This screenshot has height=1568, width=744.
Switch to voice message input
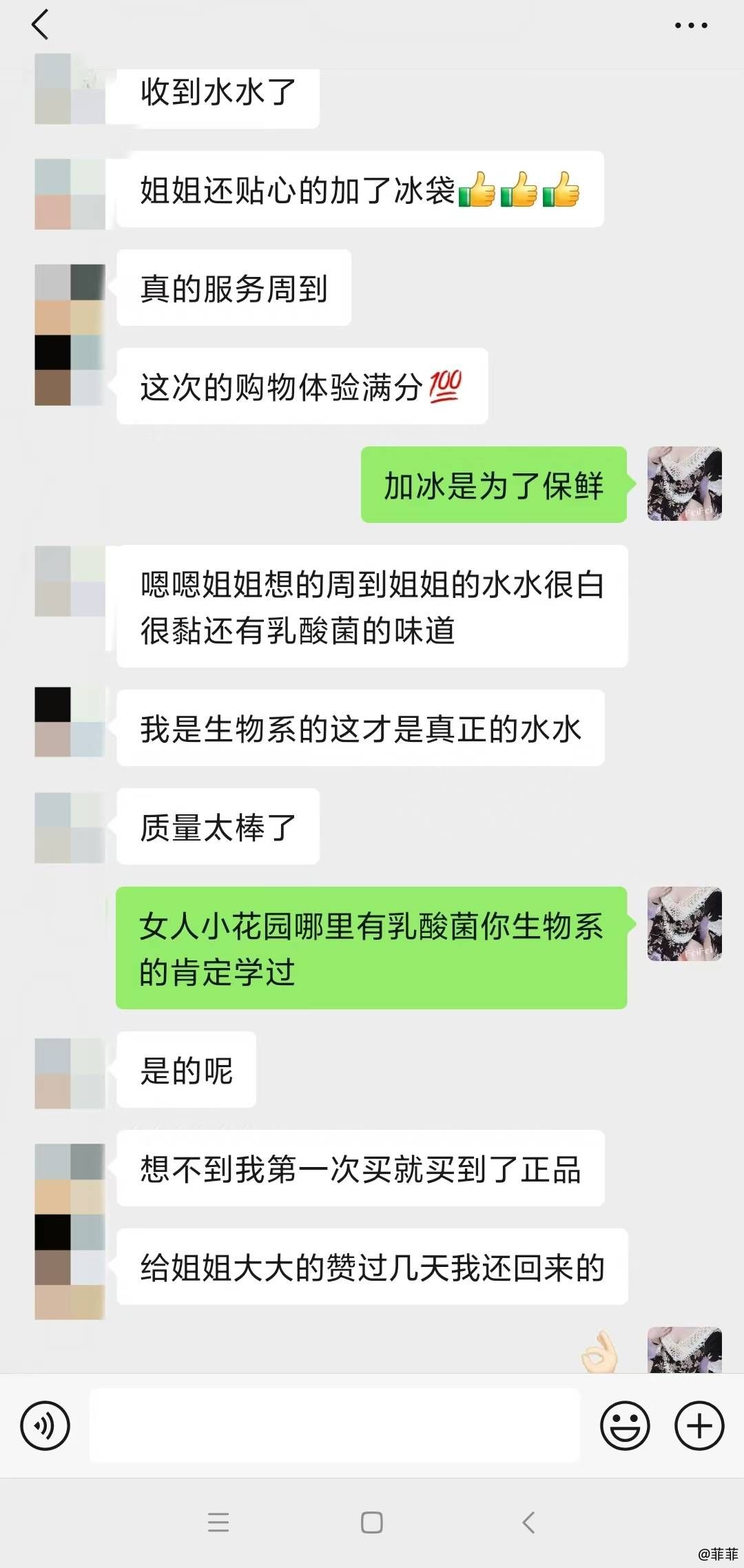pyautogui.click(x=45, y=1425)
